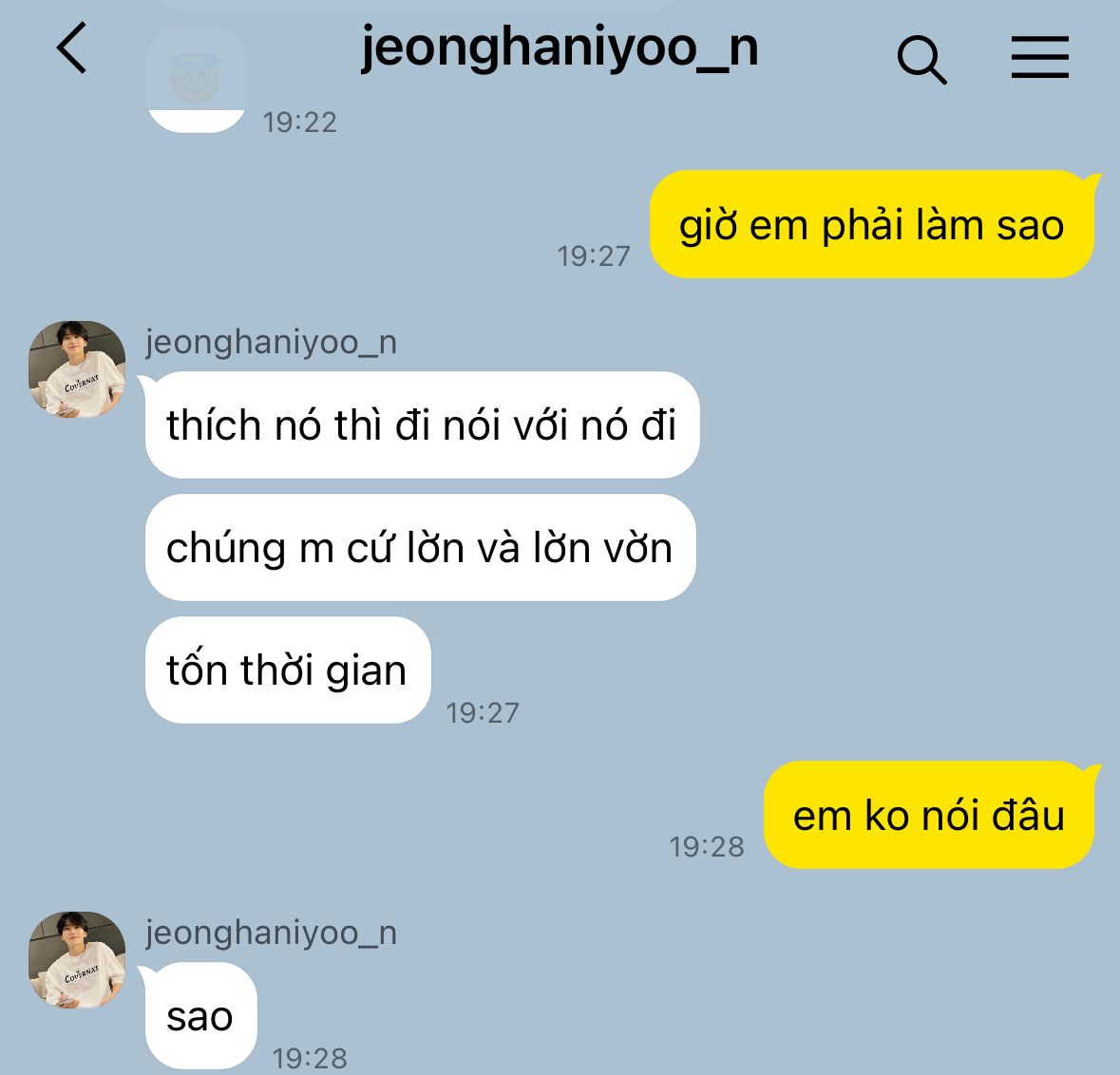Image resolution: width=1120 pixels, height=1075 pixels.
Task: Go back to the chat list
Action: (71, 48)
